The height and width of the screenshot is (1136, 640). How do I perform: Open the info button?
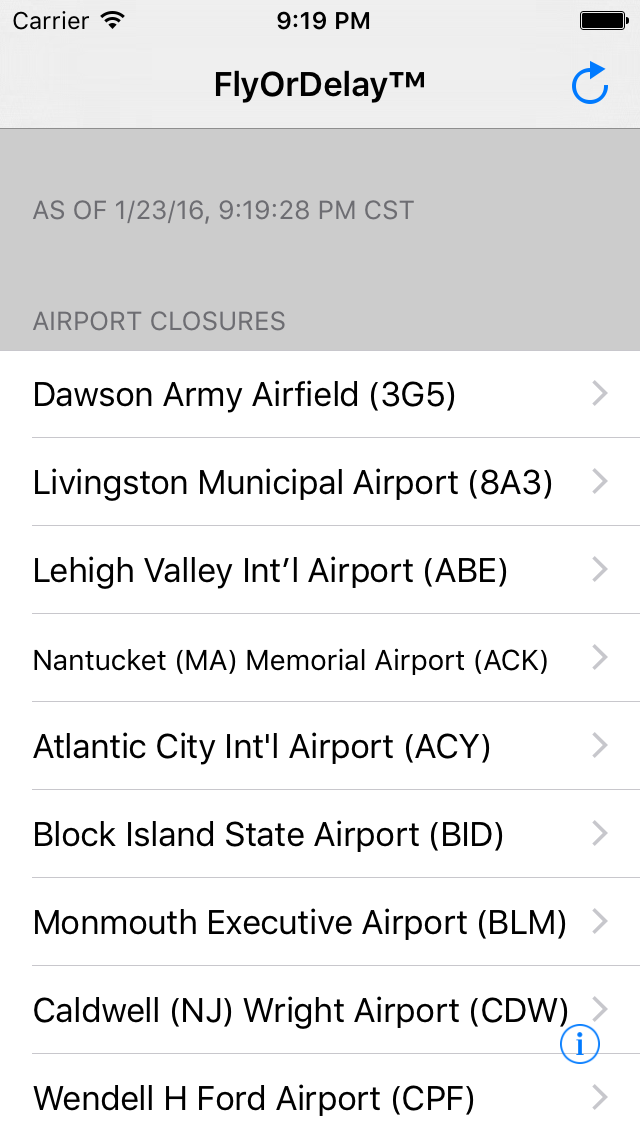pyautogui.click(x=580, y=1045)
